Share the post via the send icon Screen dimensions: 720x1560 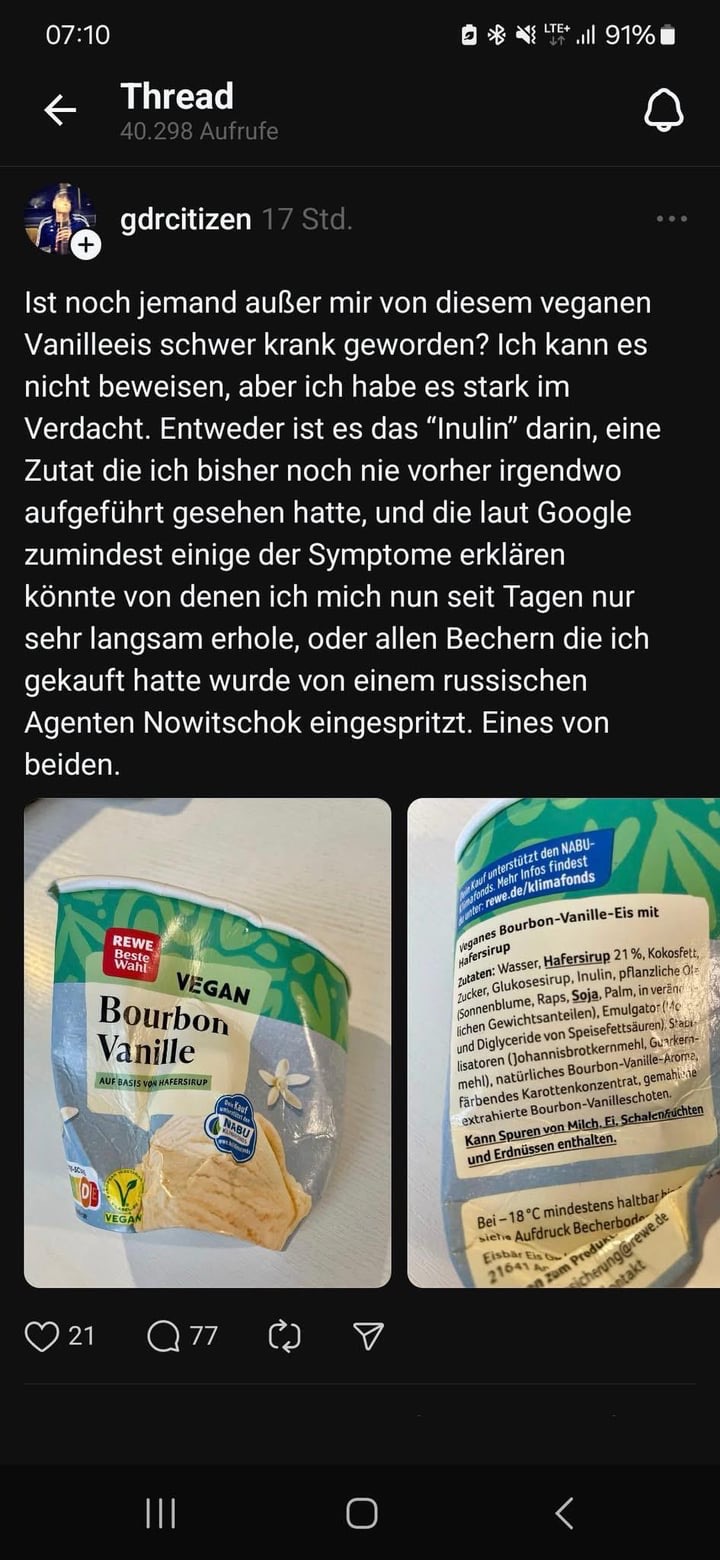[x=369, y=1336]
